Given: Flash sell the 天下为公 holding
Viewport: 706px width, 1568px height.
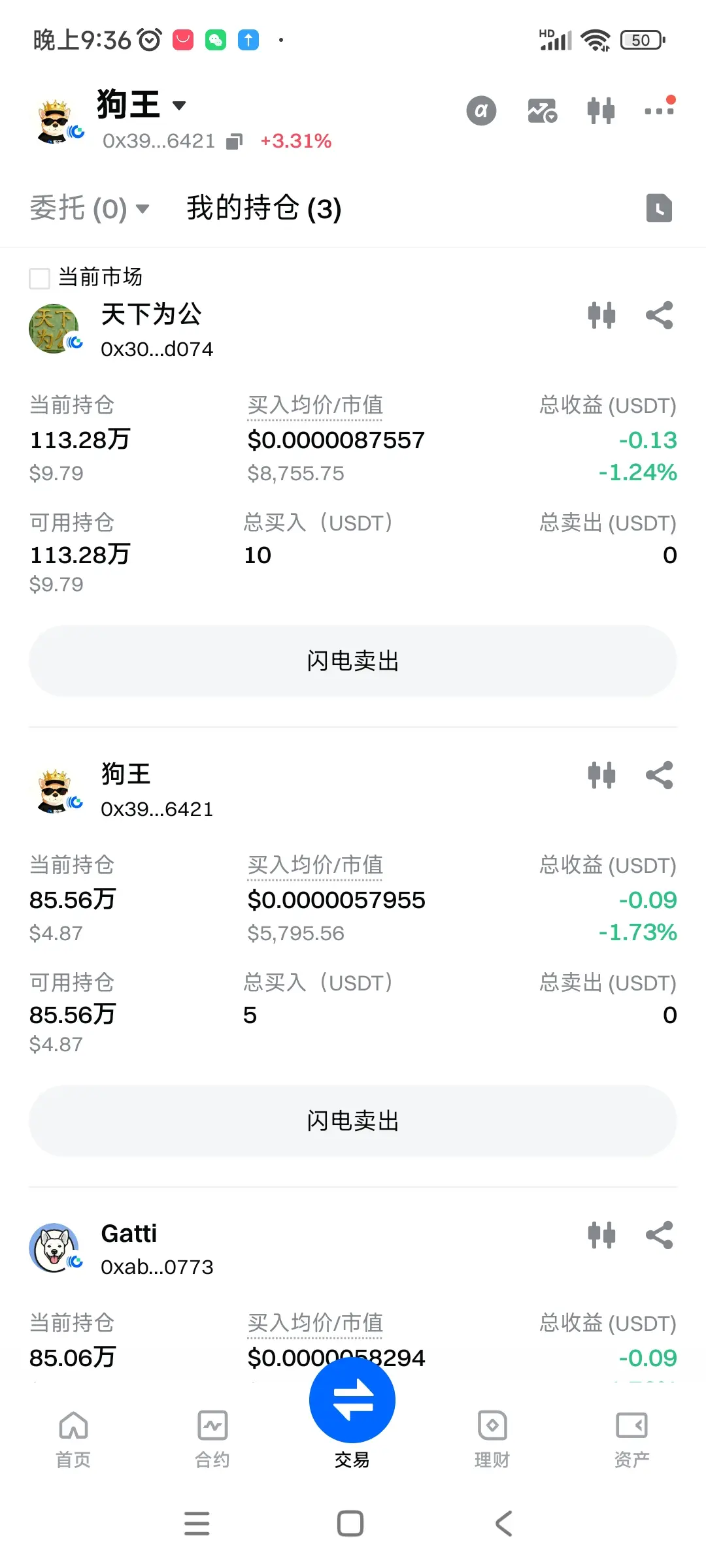Looking at the screenshot, I should point(353,661).
